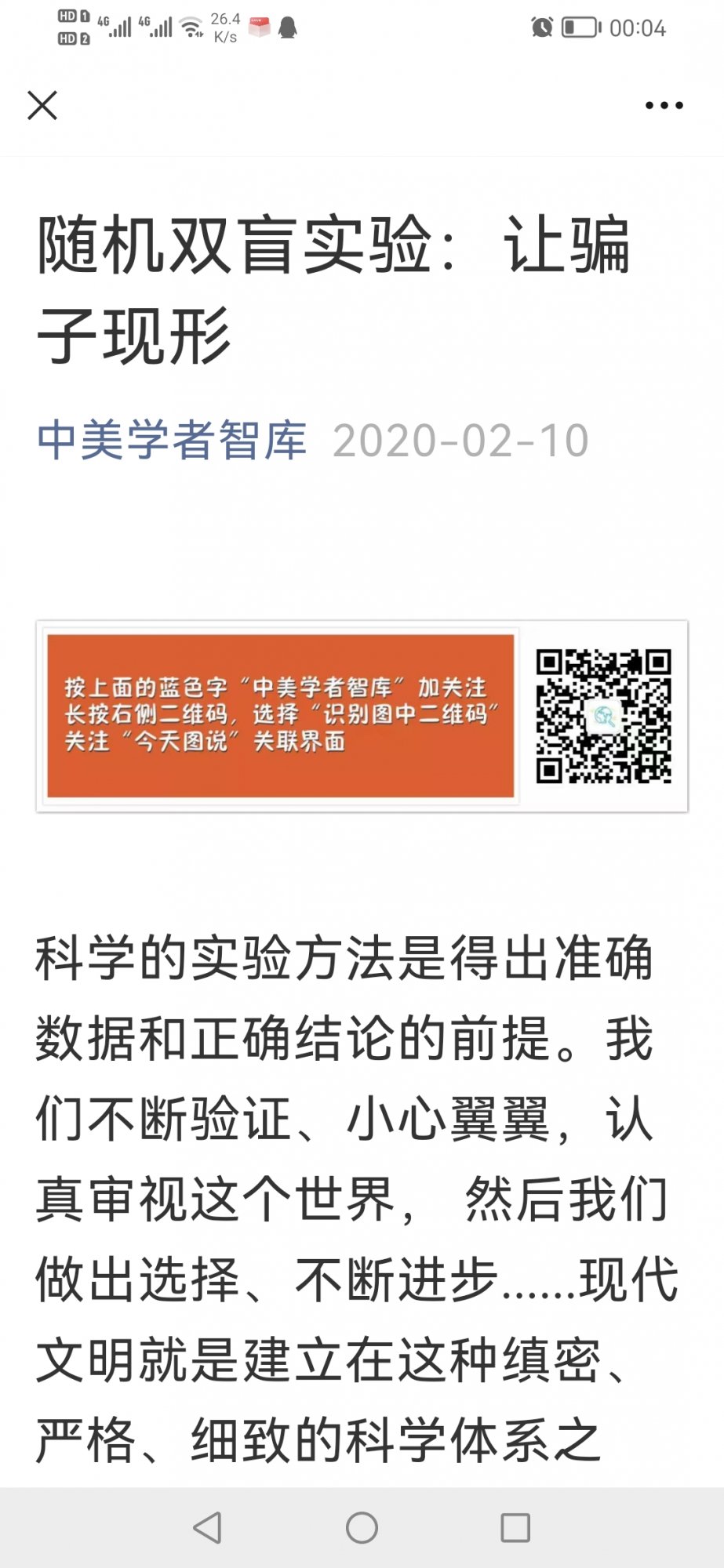Go back using the system back button

tap(208, 1527)
